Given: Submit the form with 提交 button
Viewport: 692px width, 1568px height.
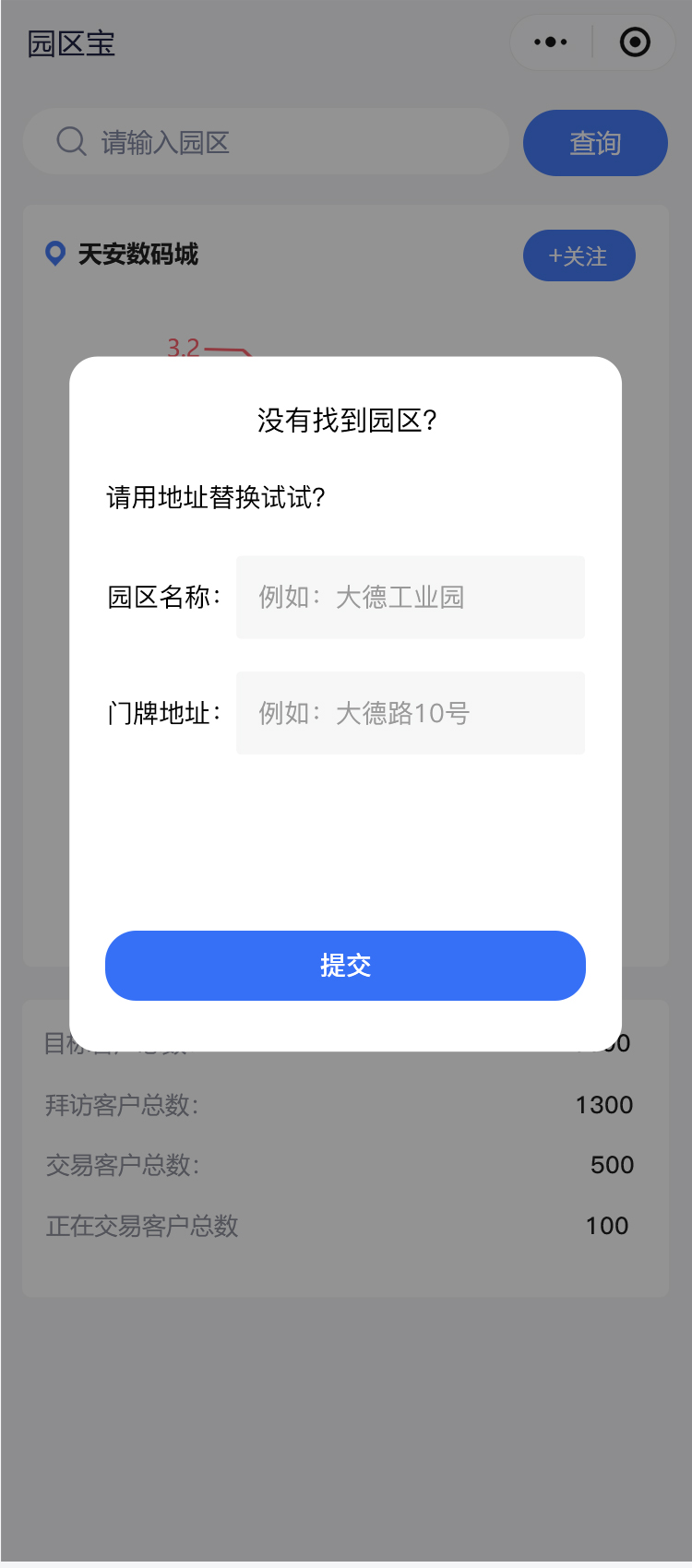Looking at the screenshot, I should coord(345,966).
